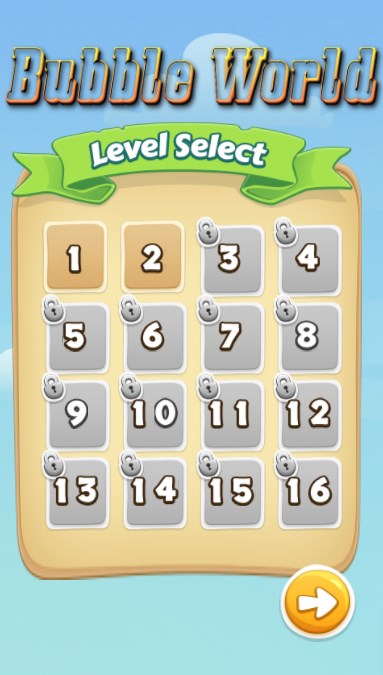The image size is (383, 675).
Task: Choose locked level 4
Action: [310, 260]
